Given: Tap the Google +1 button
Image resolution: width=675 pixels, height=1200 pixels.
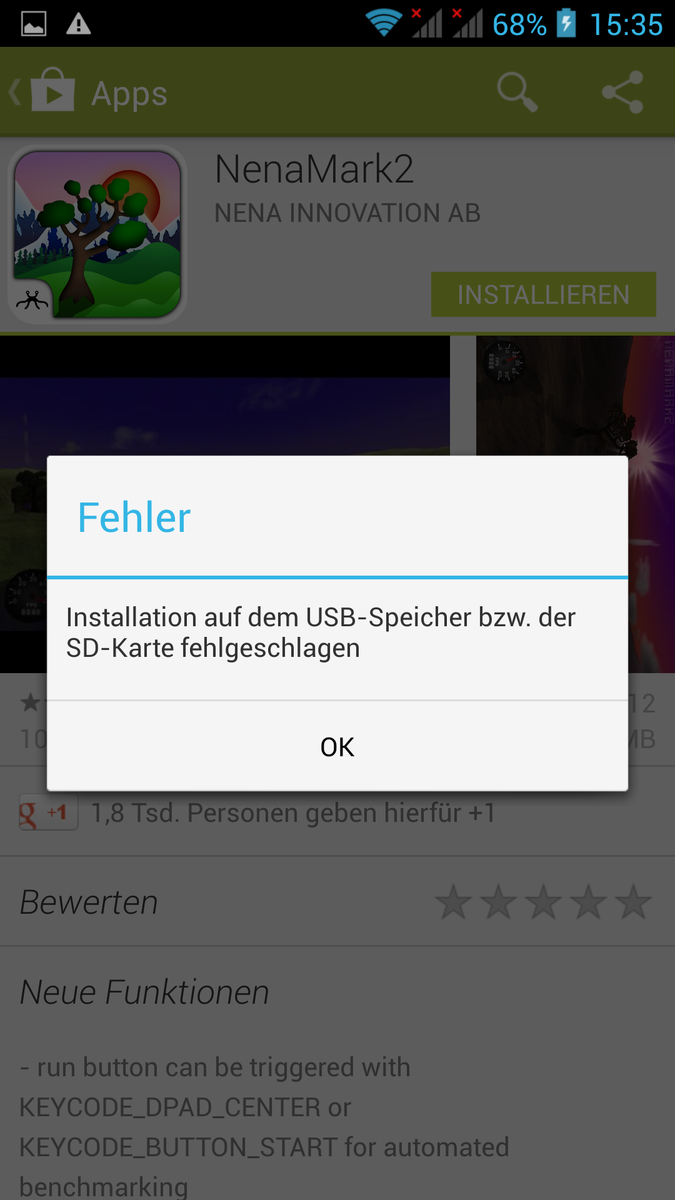Looking at the screenshot, I should pyautogui.click(x=47, y=813).
